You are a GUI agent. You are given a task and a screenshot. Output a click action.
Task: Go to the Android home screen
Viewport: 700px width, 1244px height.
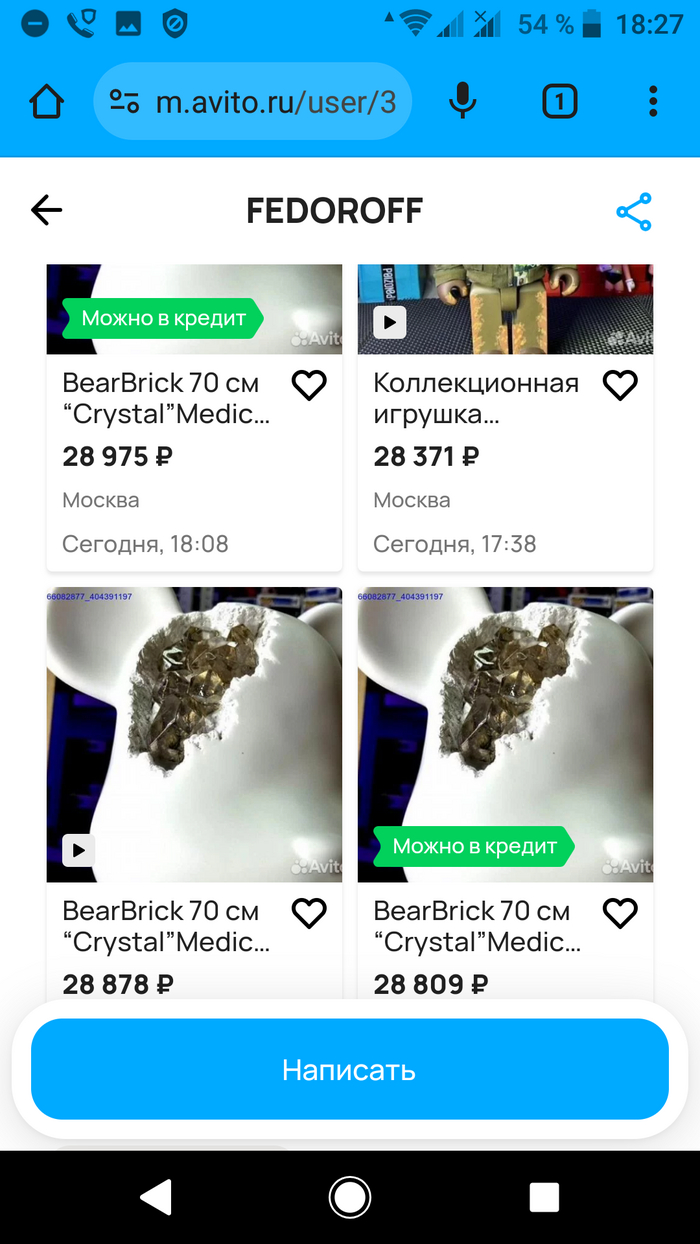350,1197
